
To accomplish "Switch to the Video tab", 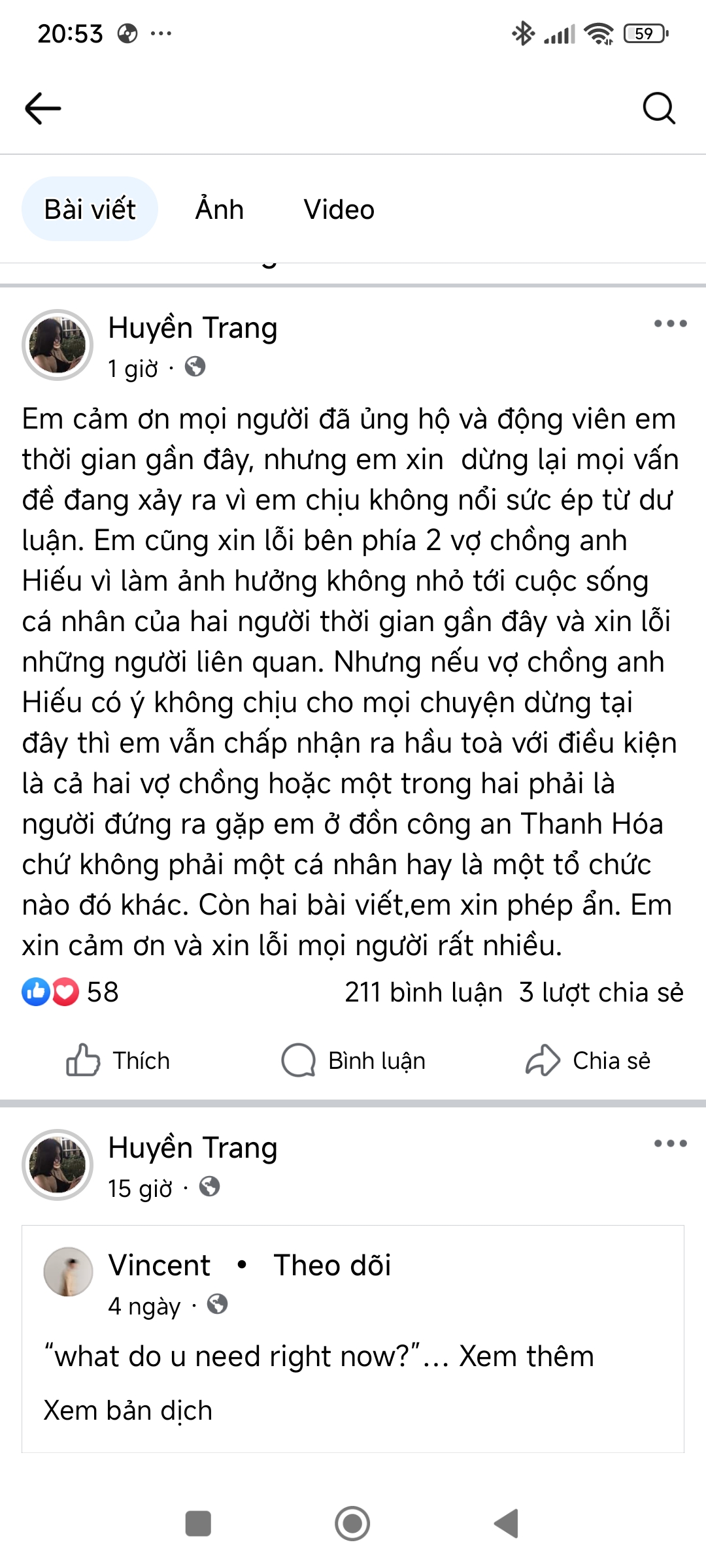I will 339,210.
